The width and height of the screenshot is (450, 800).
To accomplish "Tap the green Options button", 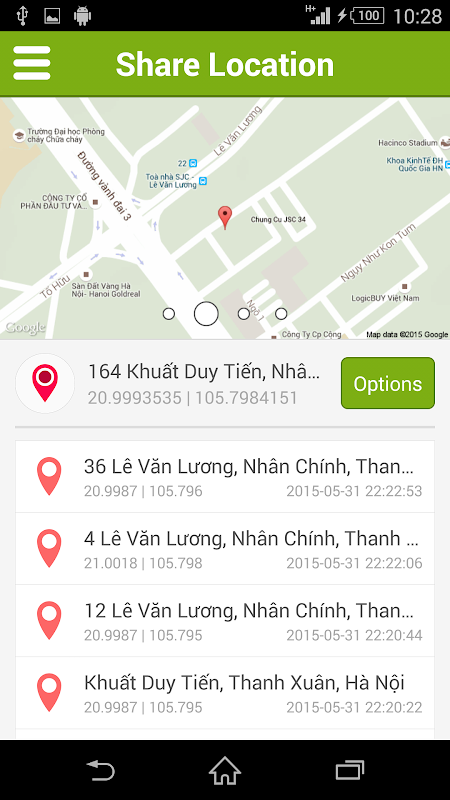I will pyautogui.click(x=388, y=383).
